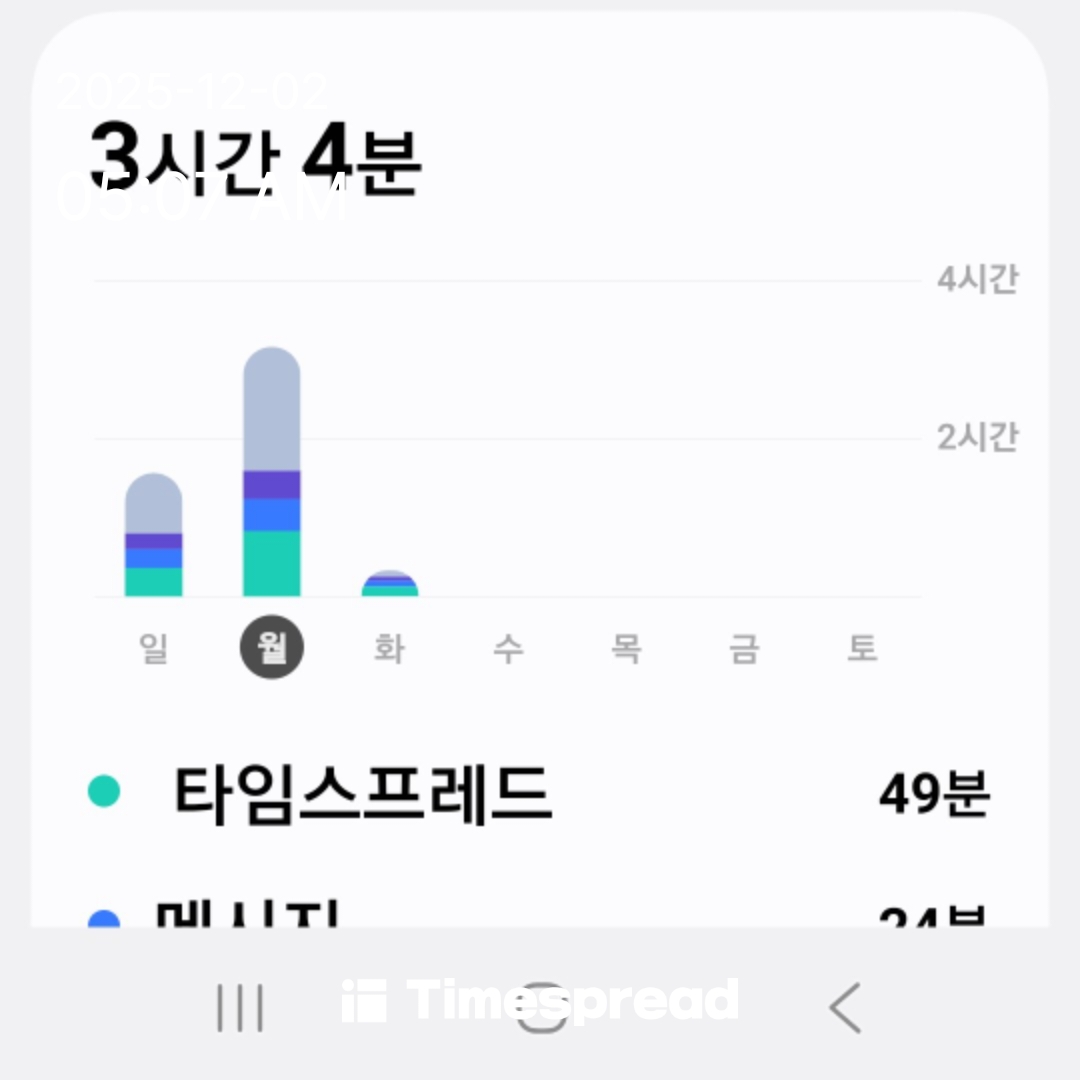Select Tuesday (화) on the weekly chart
Screen dimensions: 1080x1080
(389, 648)
